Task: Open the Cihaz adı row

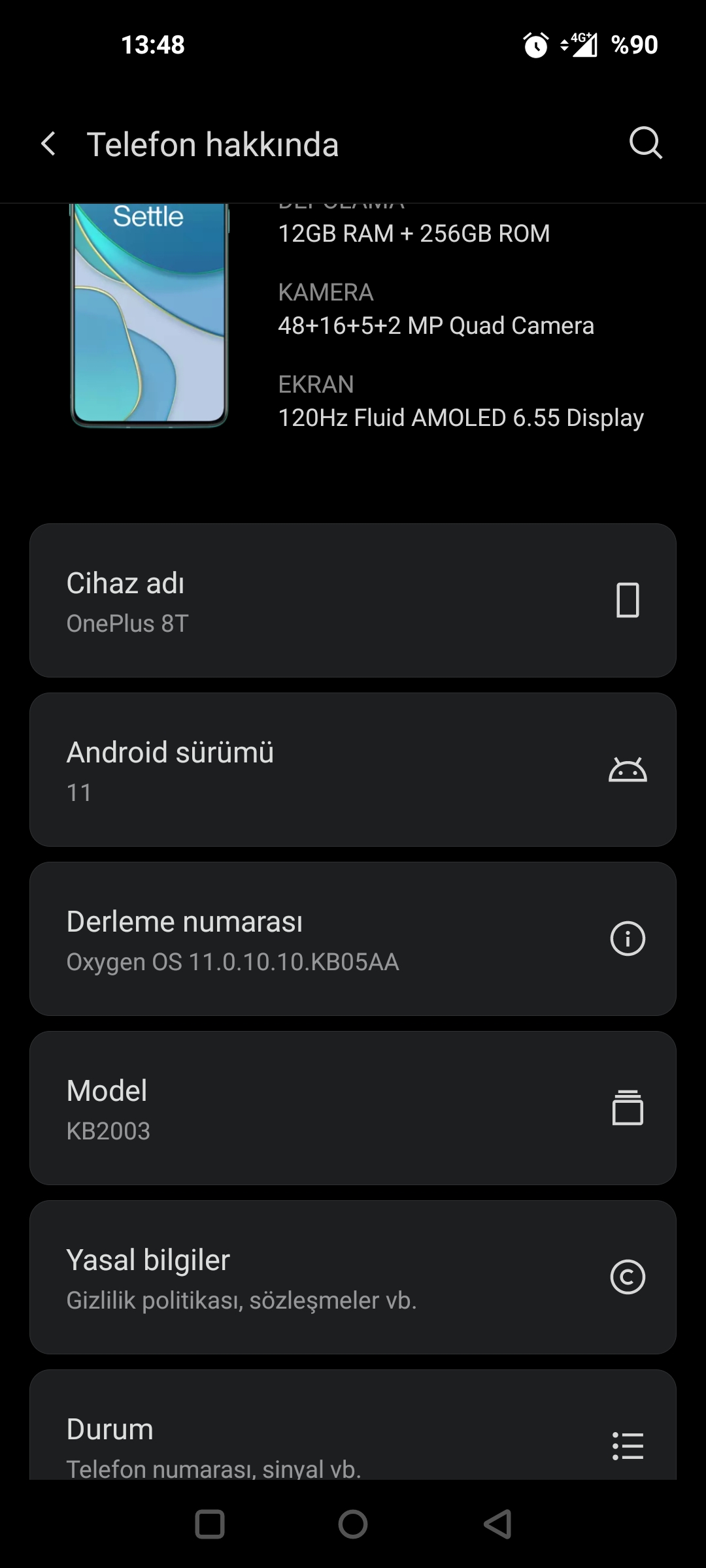Action: click(x=353, y=600)
